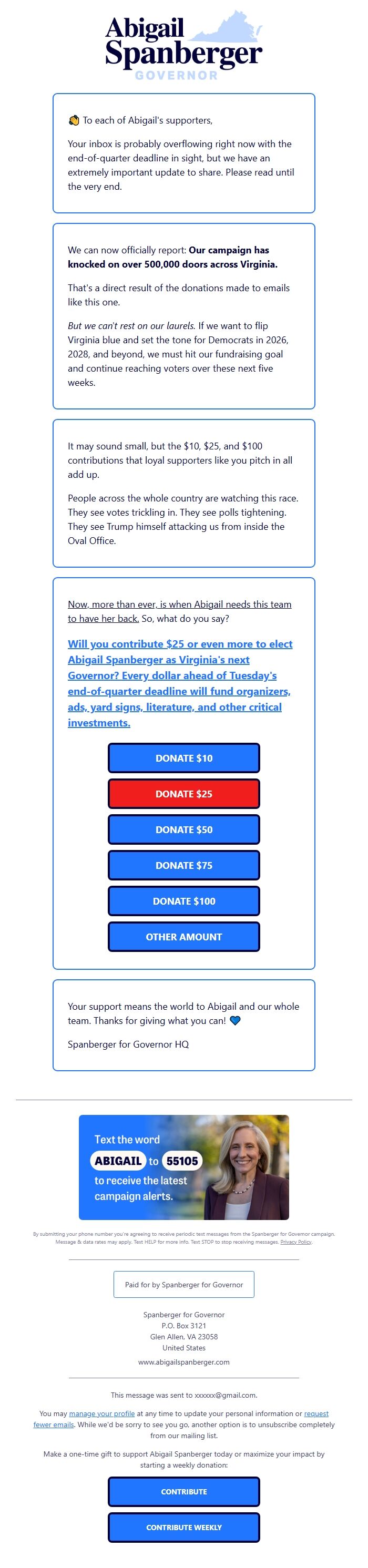Screen dimensions: 368x1568
Task: Tap the CONTRIBUTE button
Action: 183,1492
